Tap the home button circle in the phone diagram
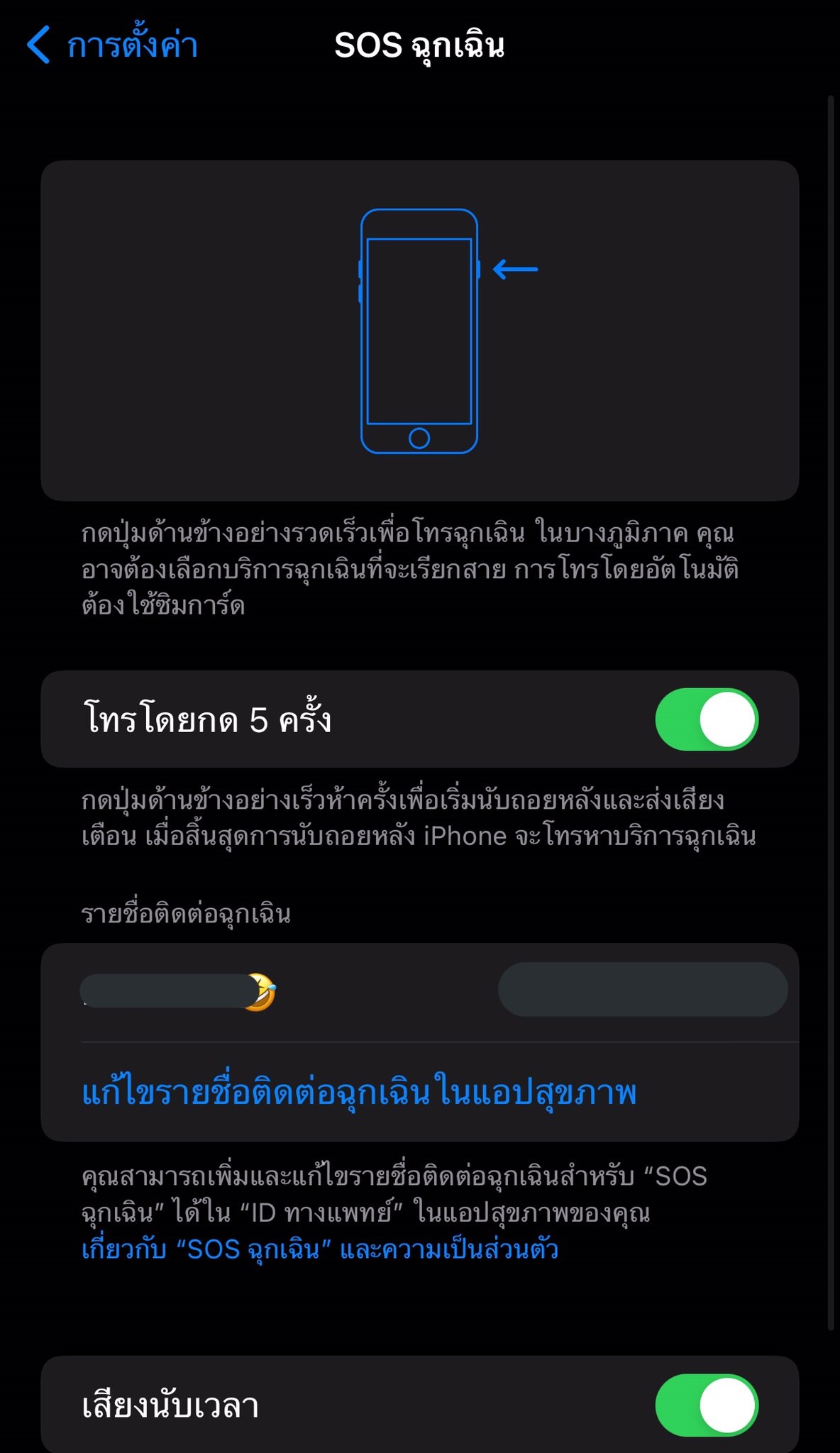 420,438
